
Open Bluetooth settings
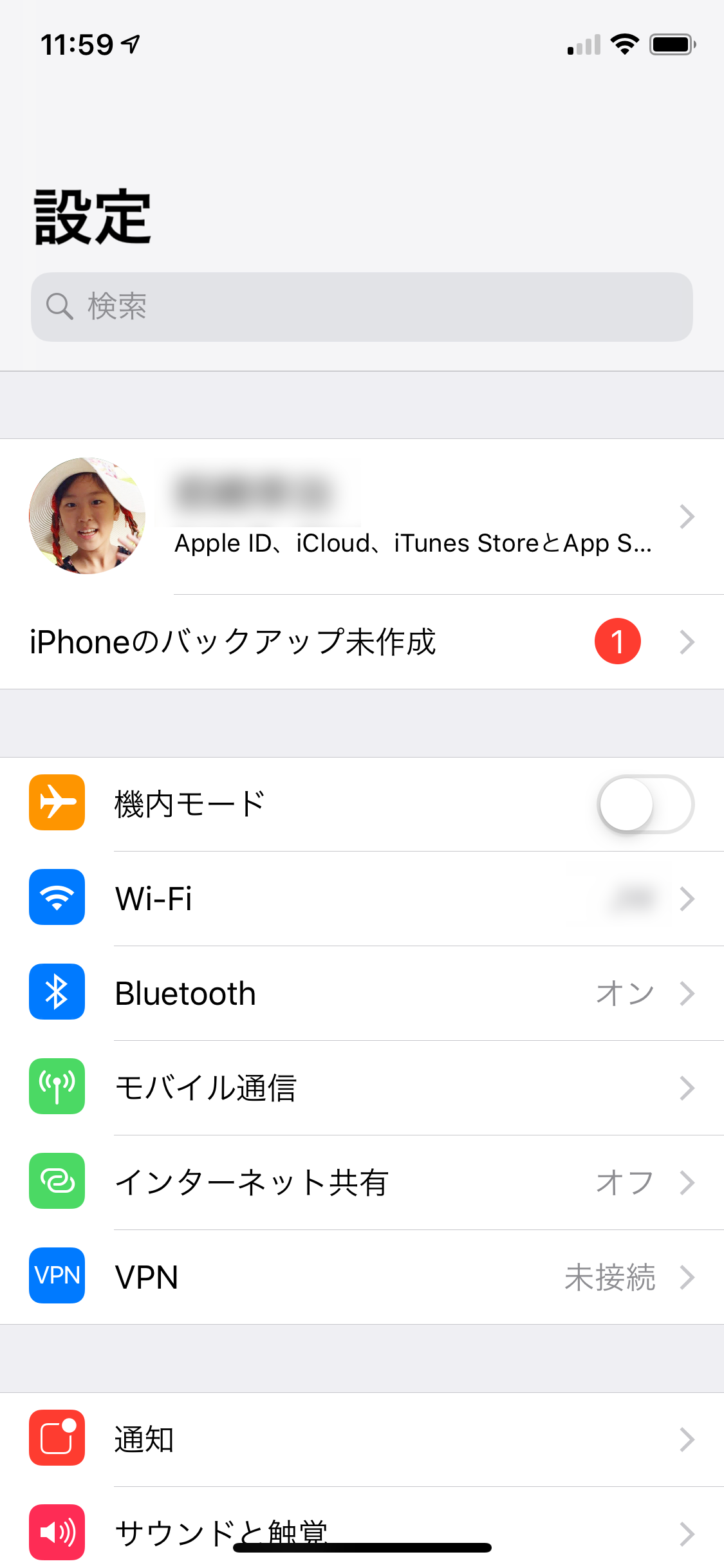coord(362,993)
